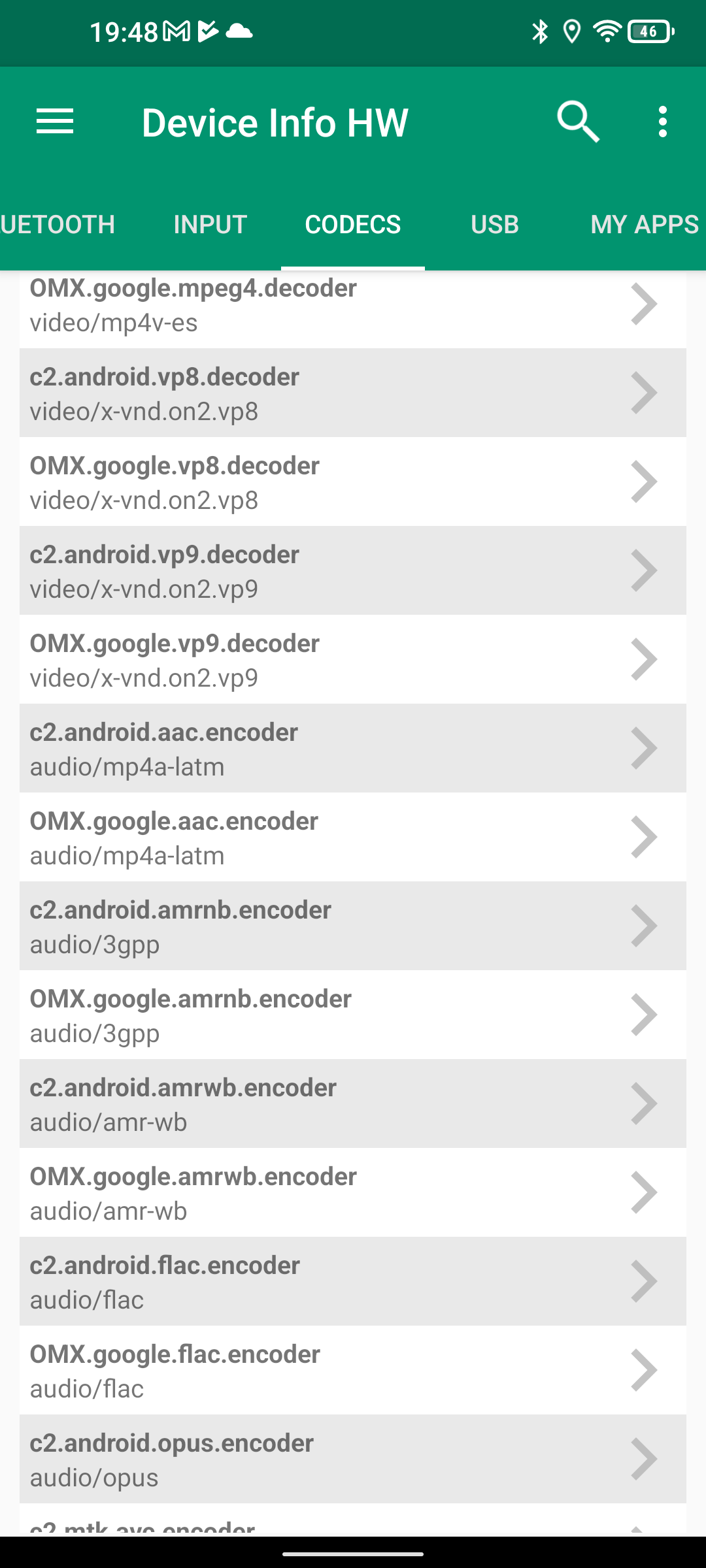Show c2.android.vp9.decoder details
The width and height of the screenshot is (706, 1568).
click(353, 571)
